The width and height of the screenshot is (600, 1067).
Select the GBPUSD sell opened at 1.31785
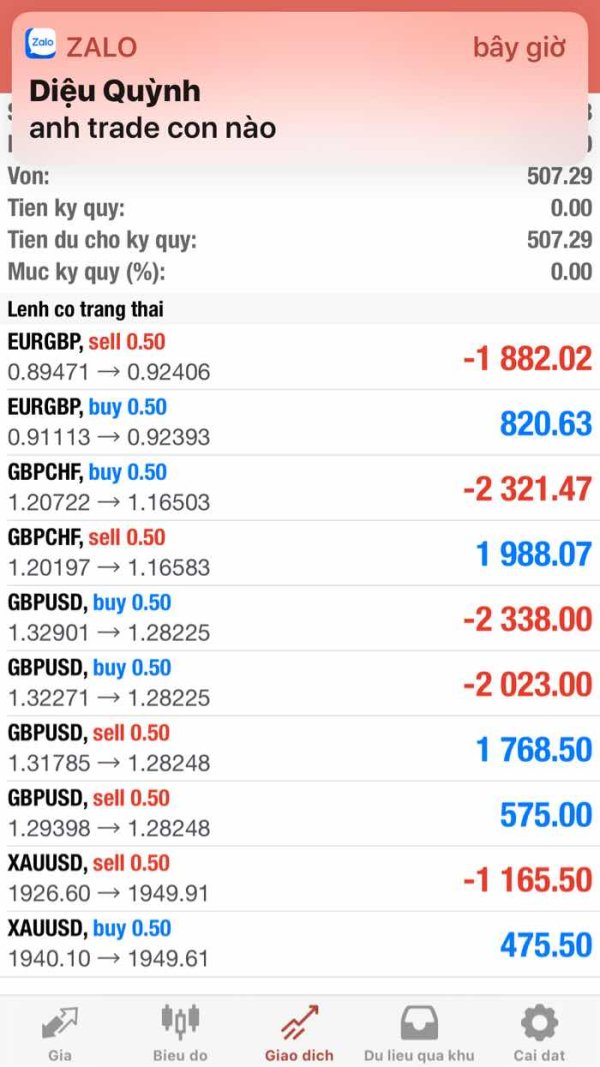click(300, 748)
